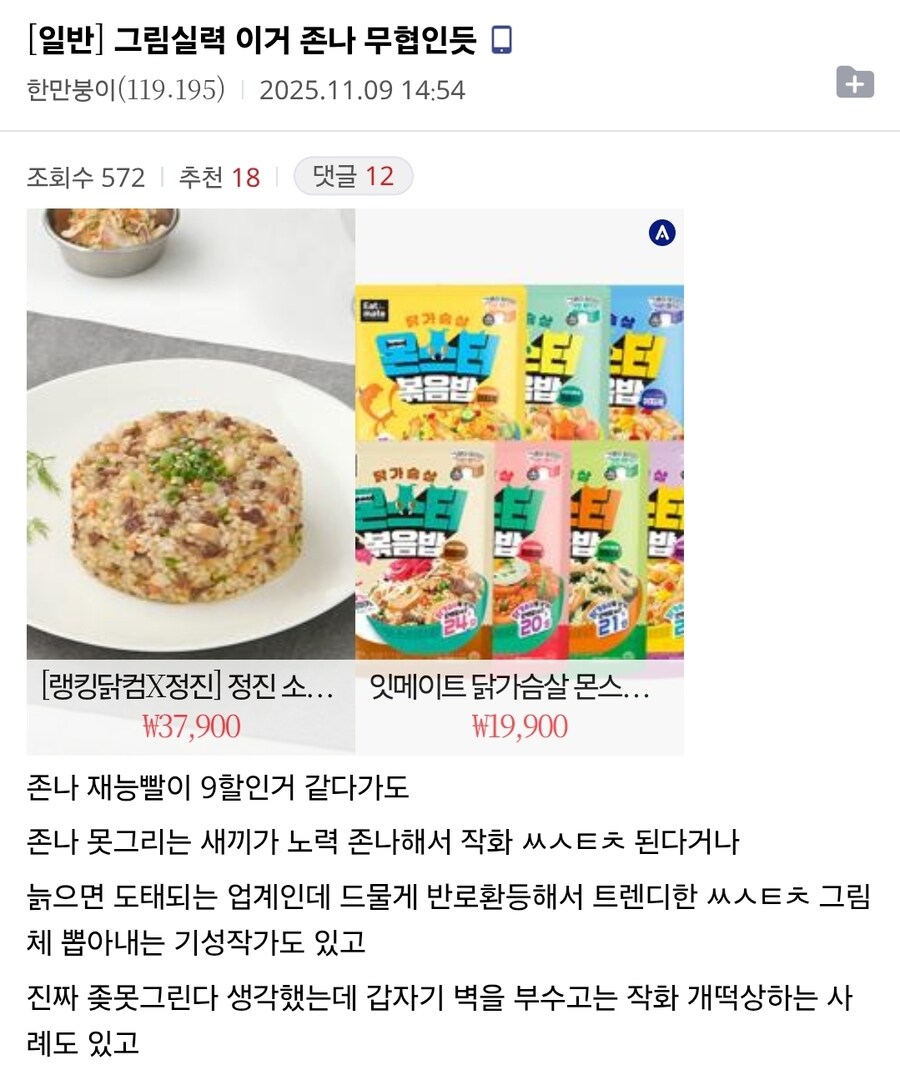
Task: Jump to comments via 댓글 12 chip
Action: pos(353,177)
